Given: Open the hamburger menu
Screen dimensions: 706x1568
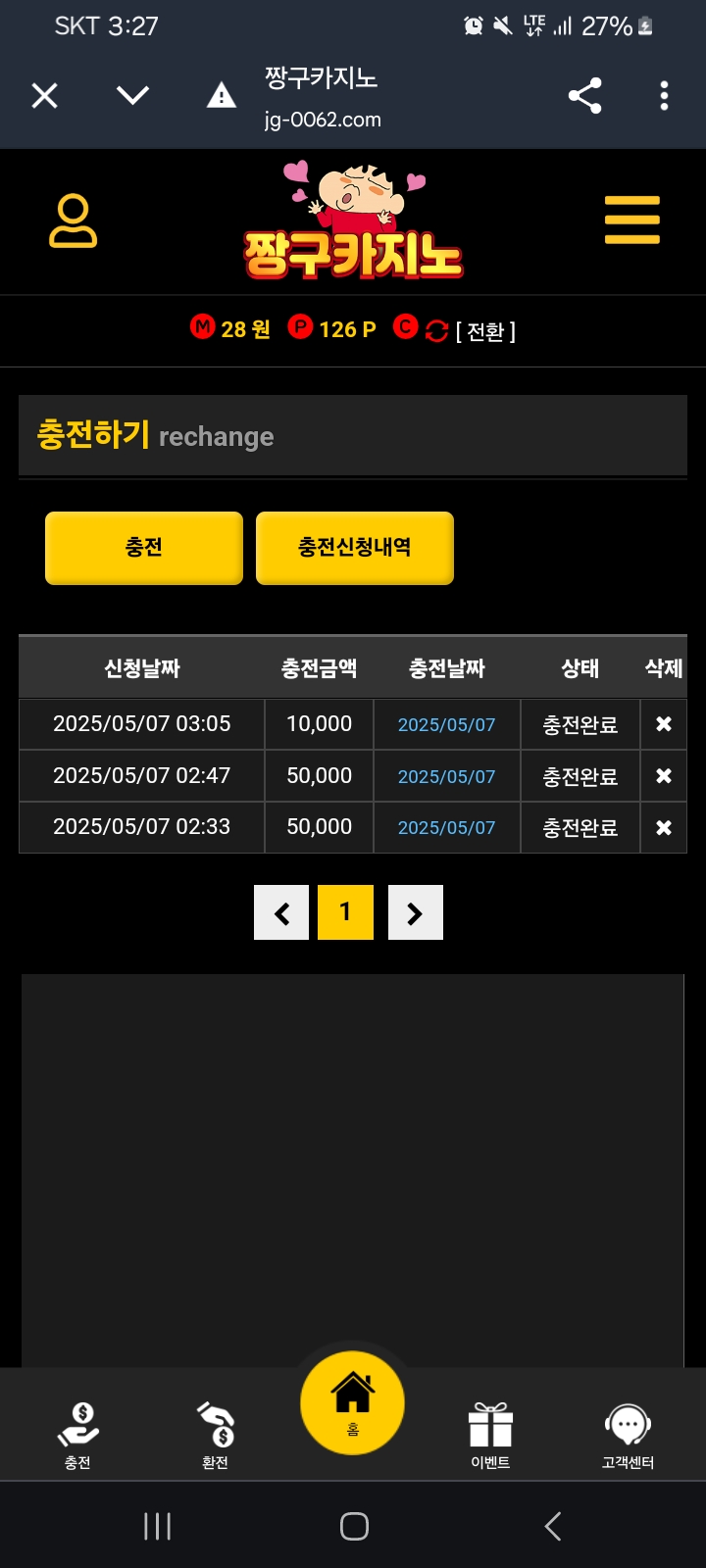Looking at the screenshot, I should point(631,220).
